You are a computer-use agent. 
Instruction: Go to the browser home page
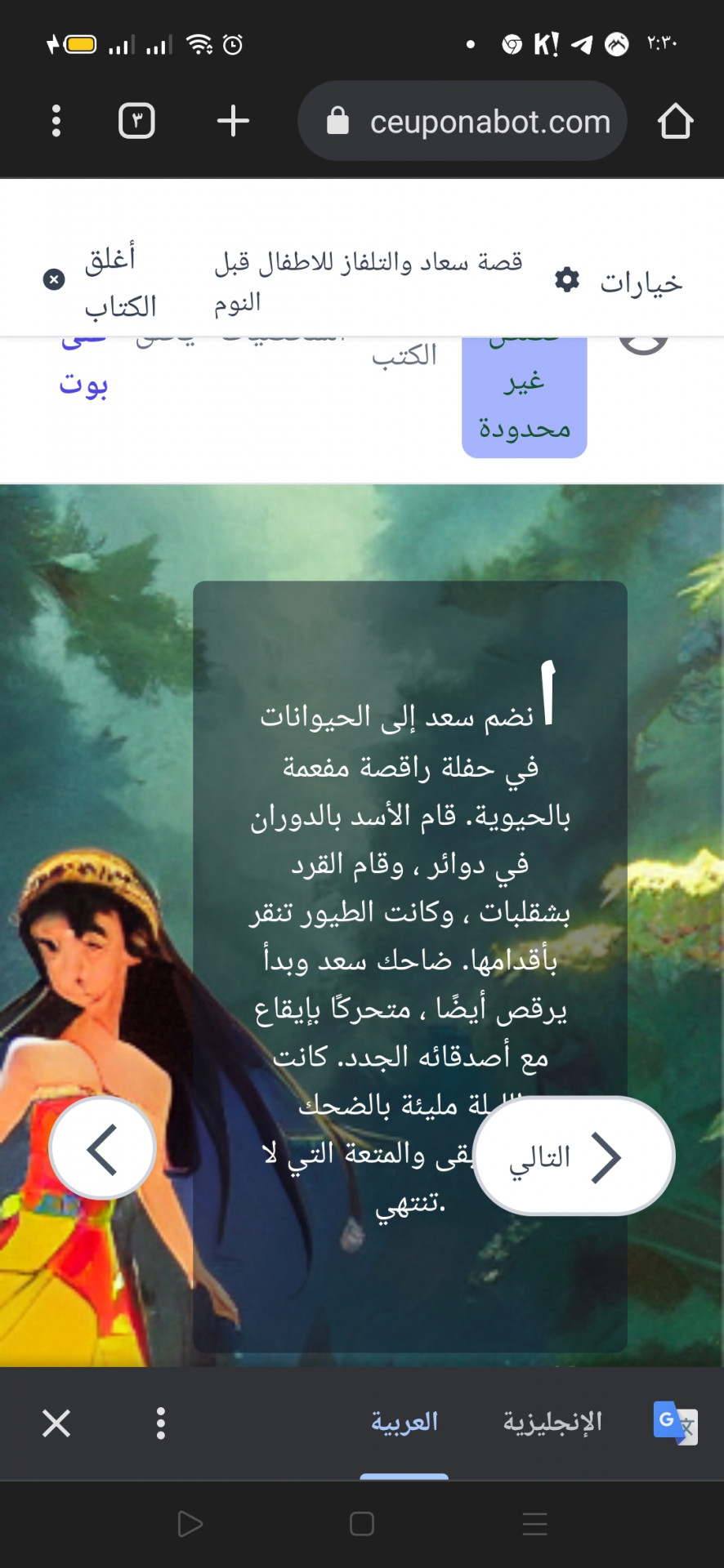click(x=675, y=121)
